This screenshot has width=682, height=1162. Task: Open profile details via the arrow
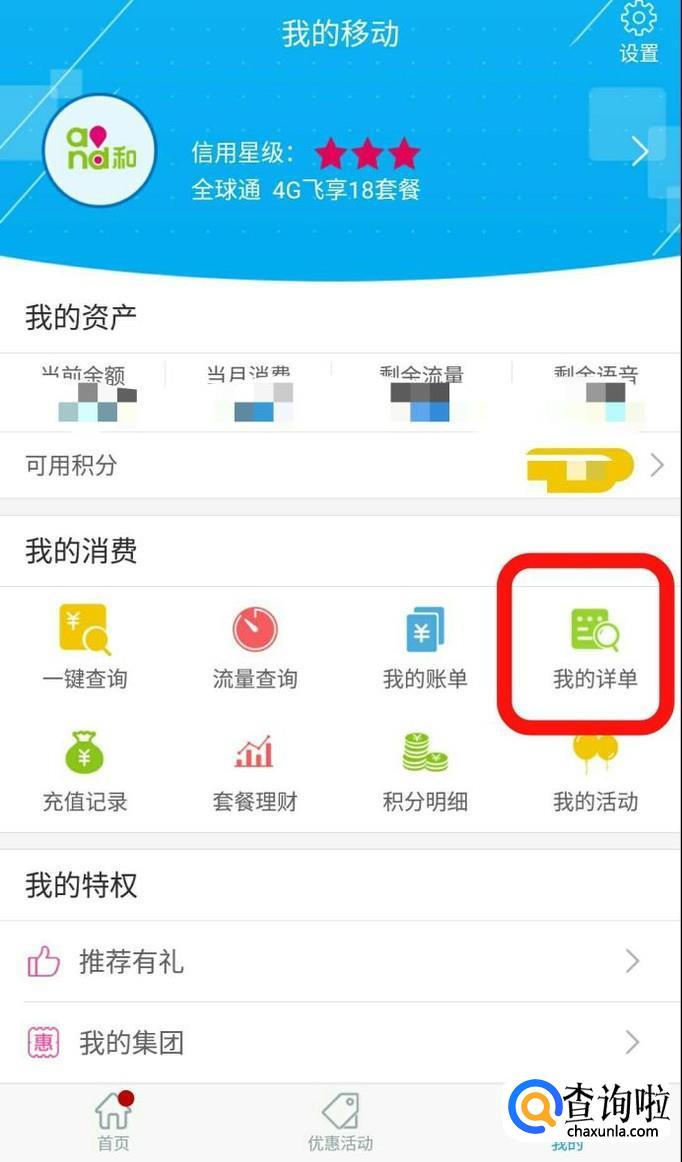tap(640, 152)
